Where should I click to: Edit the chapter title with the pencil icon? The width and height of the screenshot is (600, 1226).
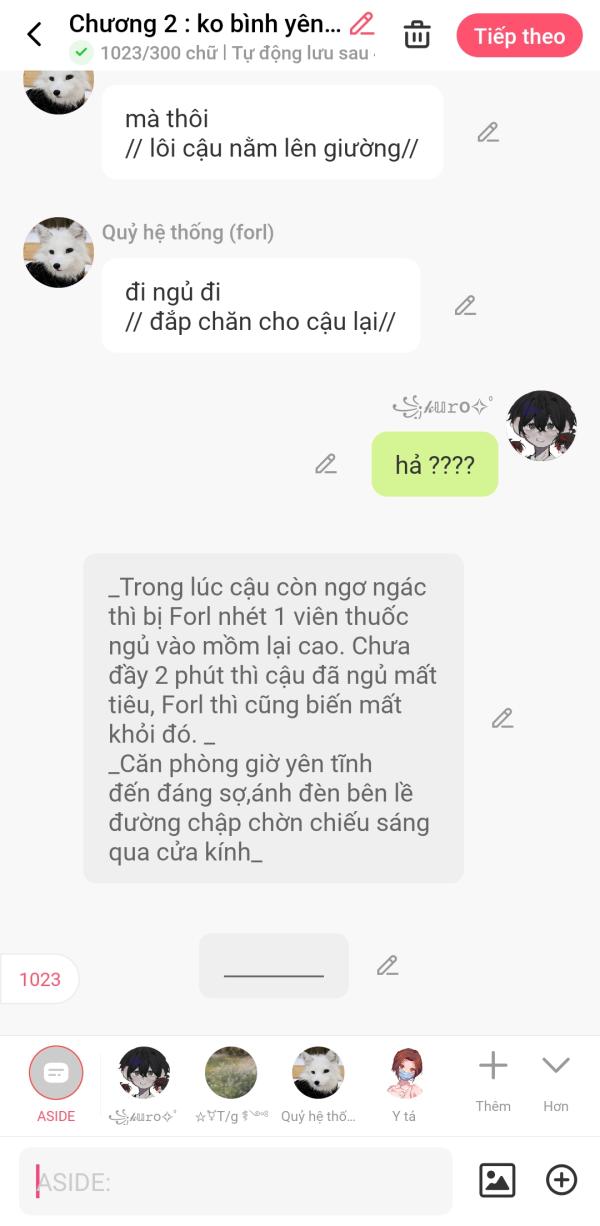362,24
